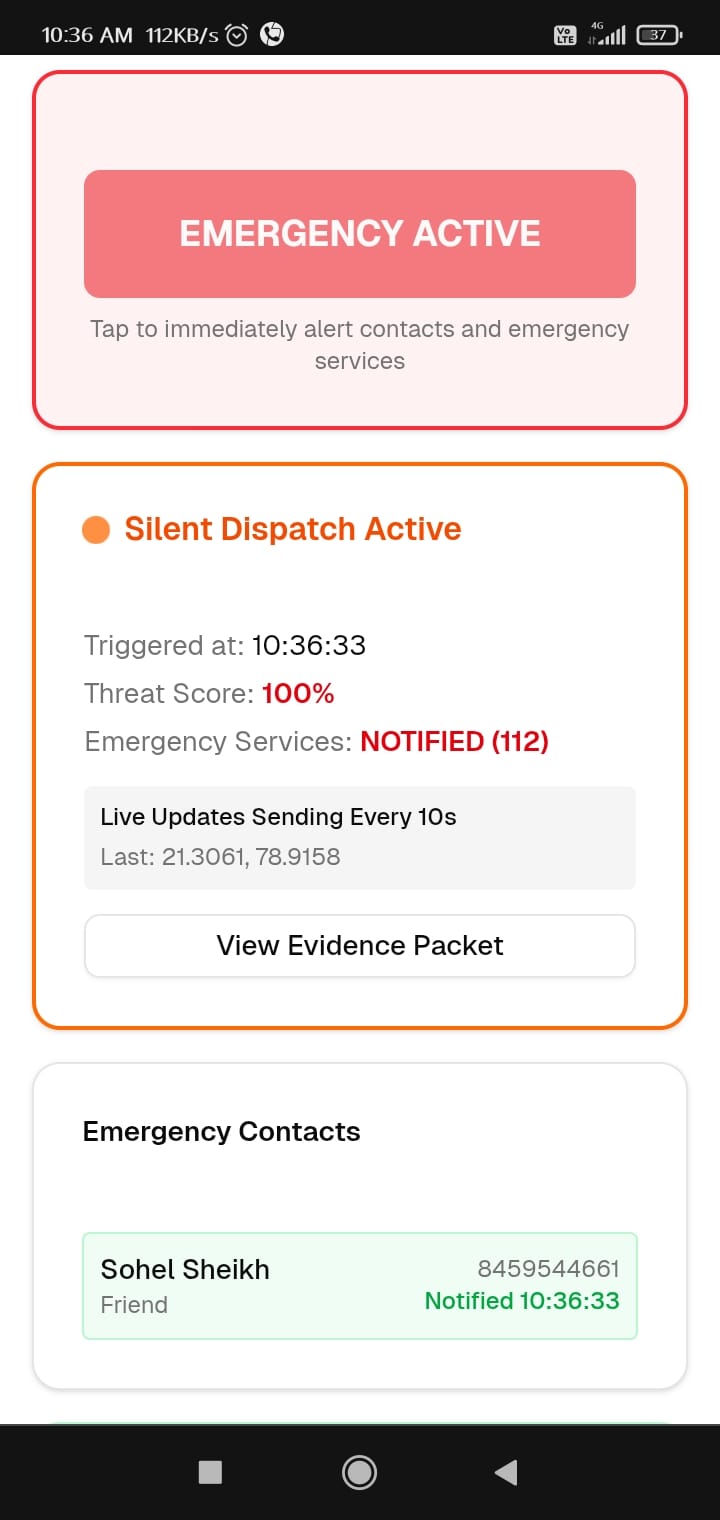The height and width of the screenshot is (1520, 720).
Task: Tap the NOTIFIED (112) emergency services text
Action: [455, 741]
